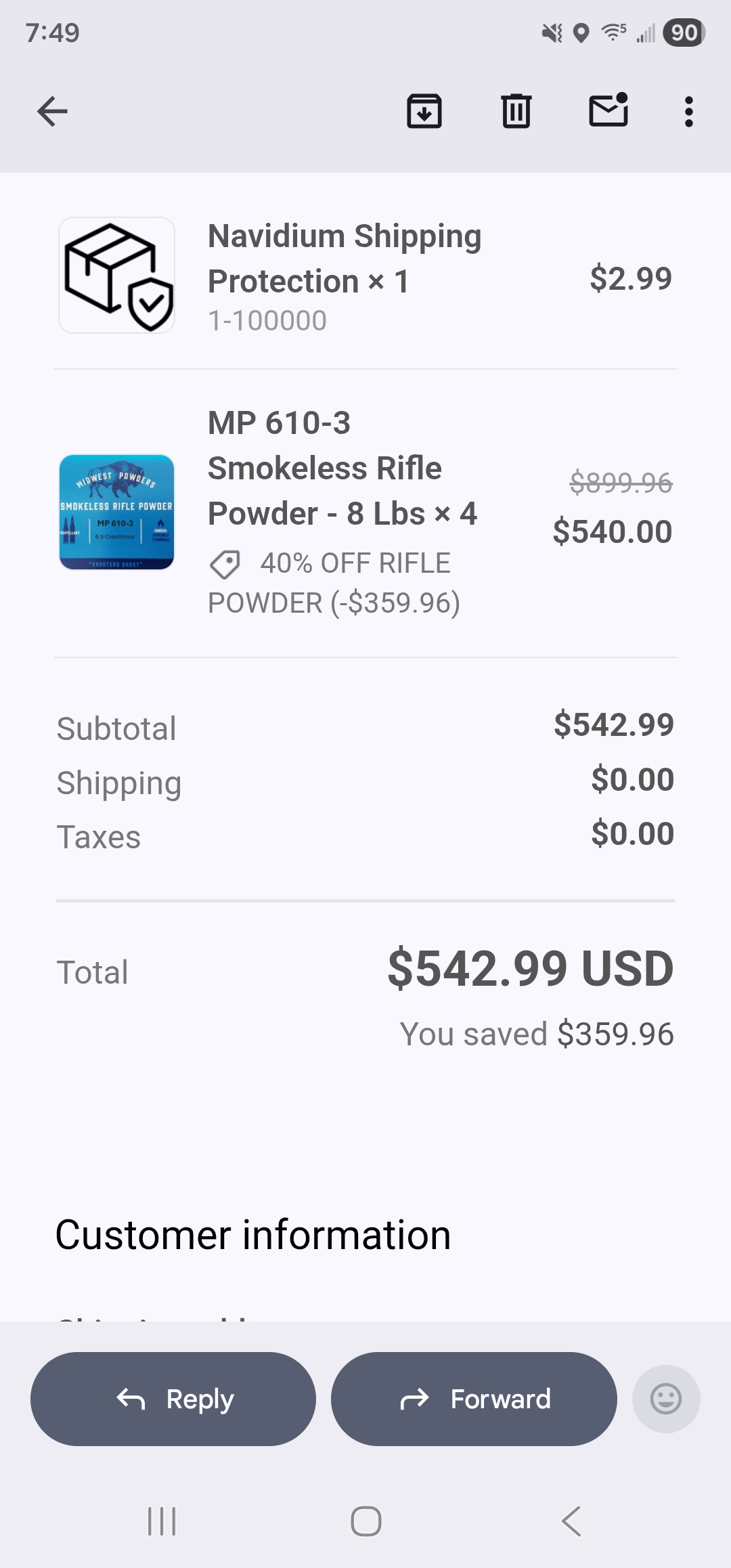731x1568 pixels.
Task: Reply to this order email
Action: coord(173,1399)
